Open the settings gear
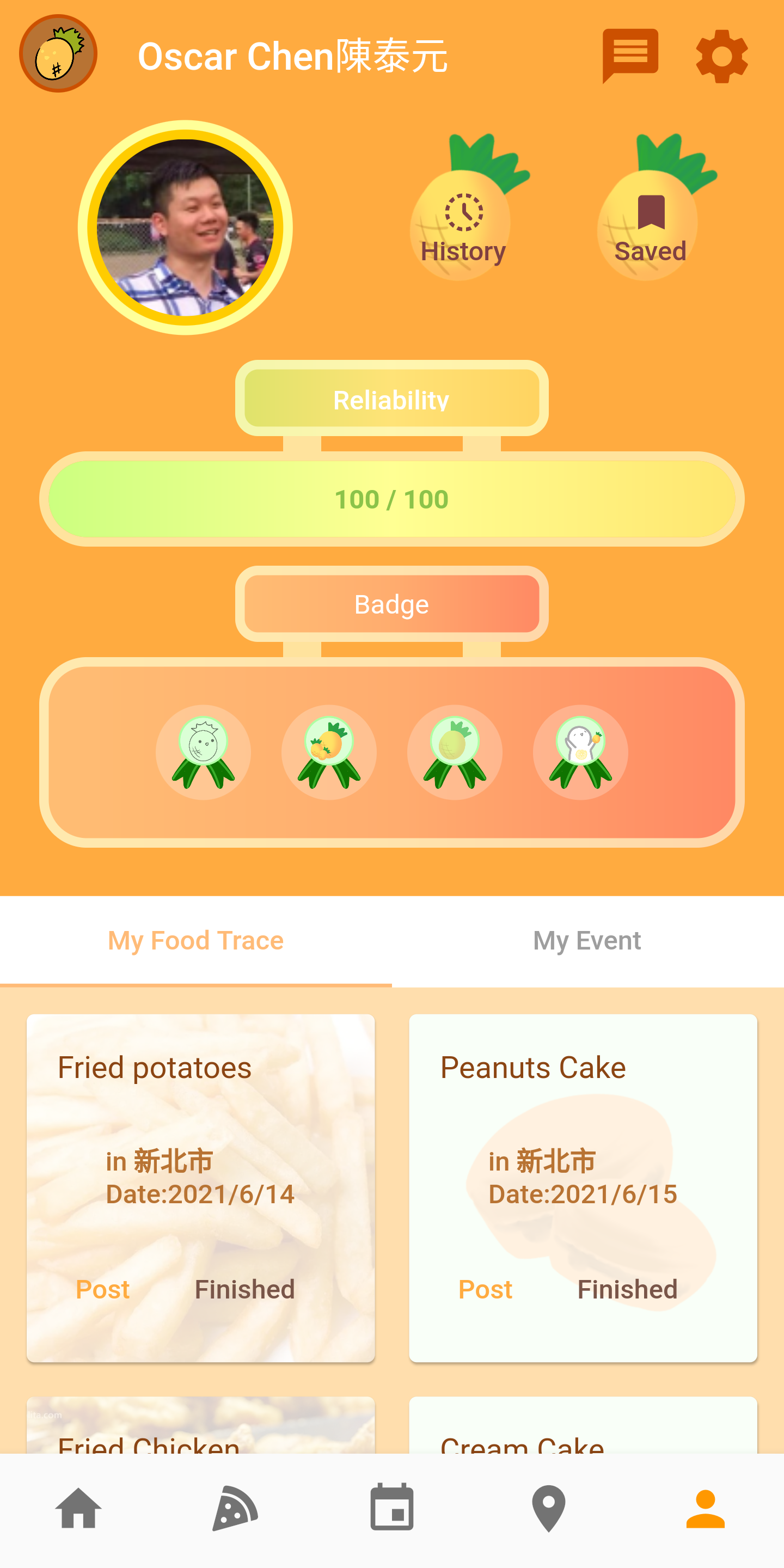 [721, 56]
